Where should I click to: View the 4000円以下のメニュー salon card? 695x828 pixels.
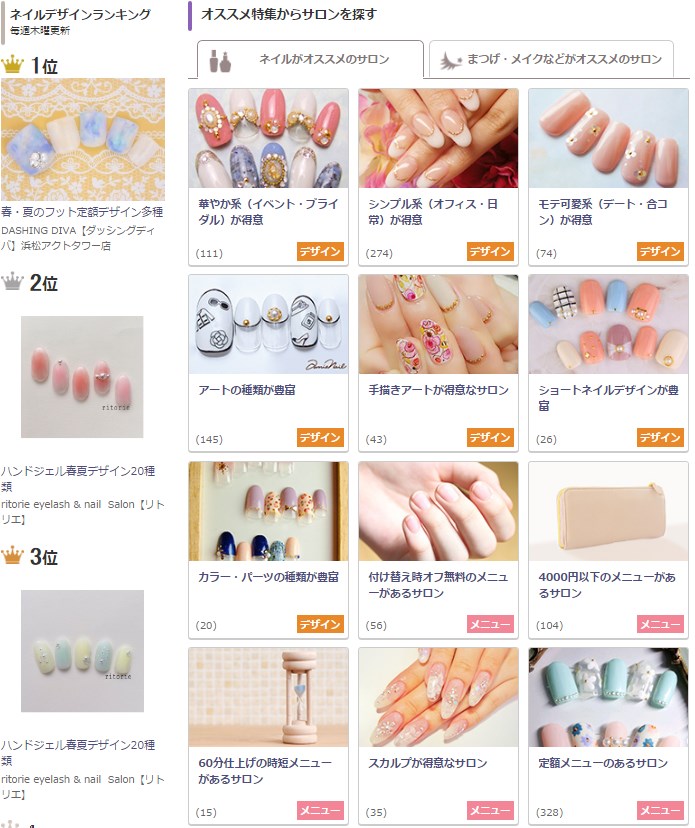tap(608, 548)
